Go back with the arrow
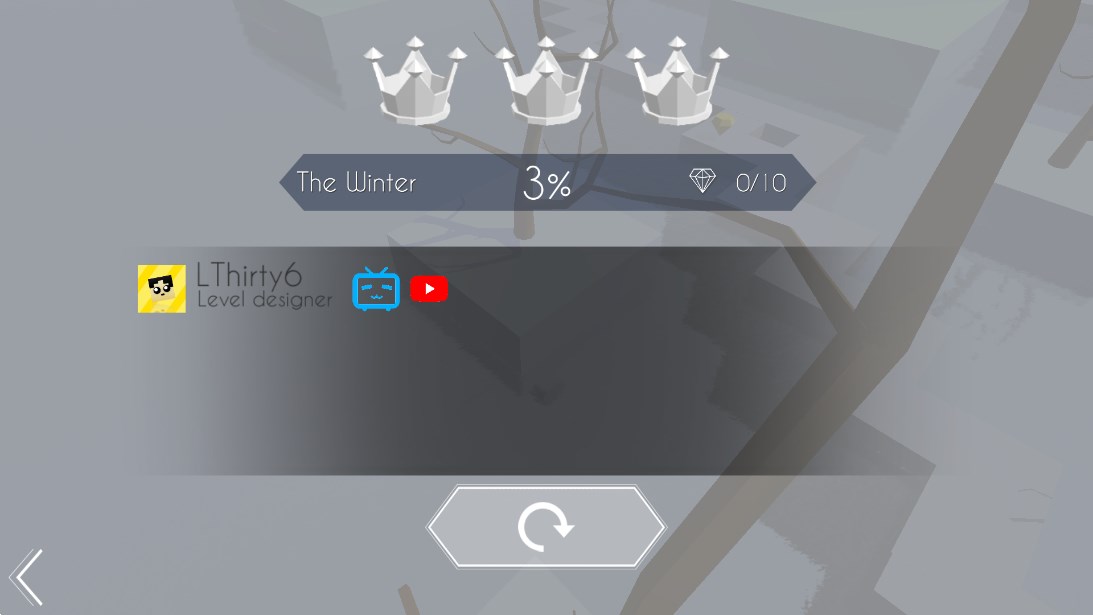Viewport: 1093px width, 615px height. (x=27, y=577)
